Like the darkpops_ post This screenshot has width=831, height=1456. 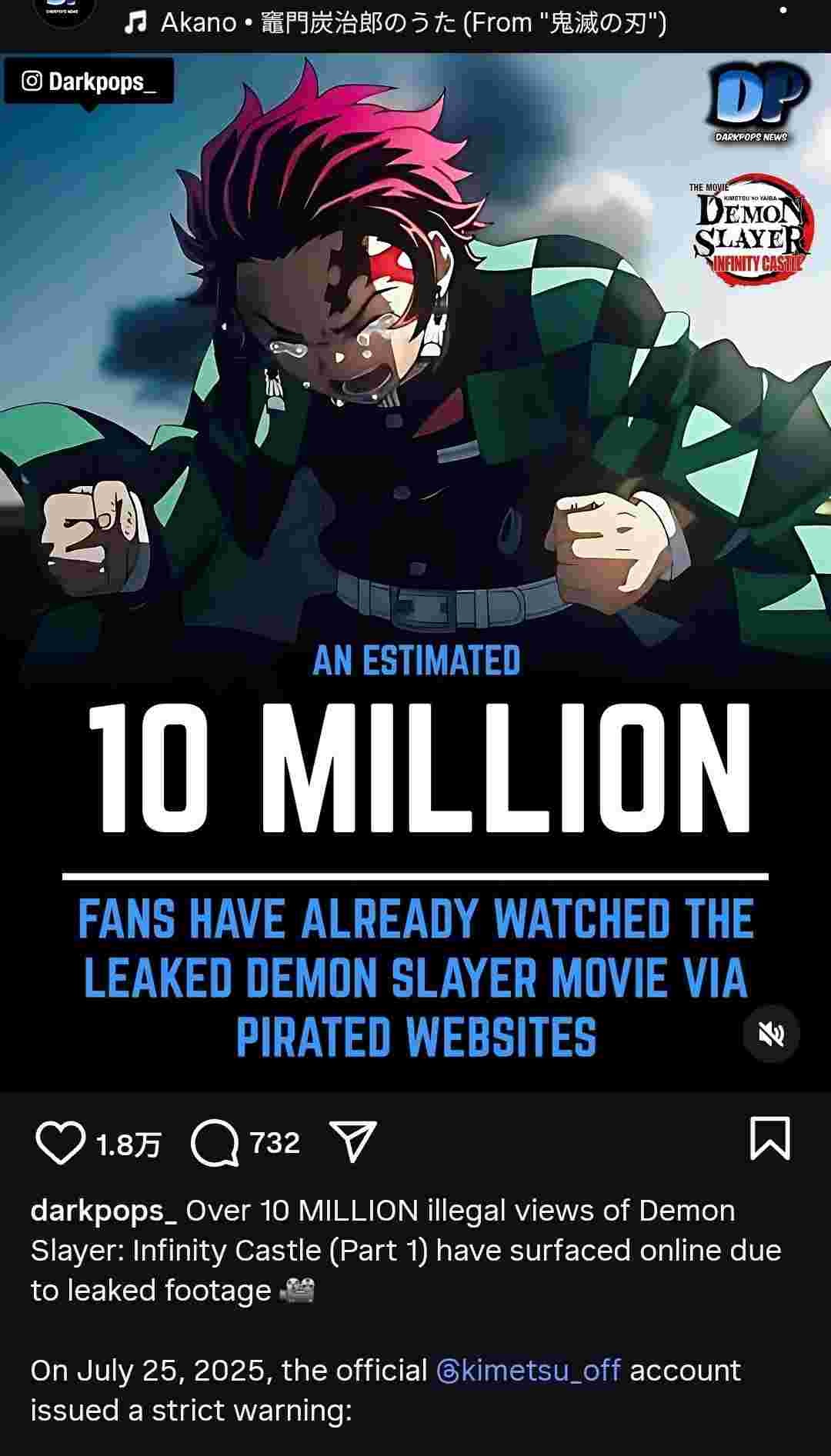coord(60,1142)
